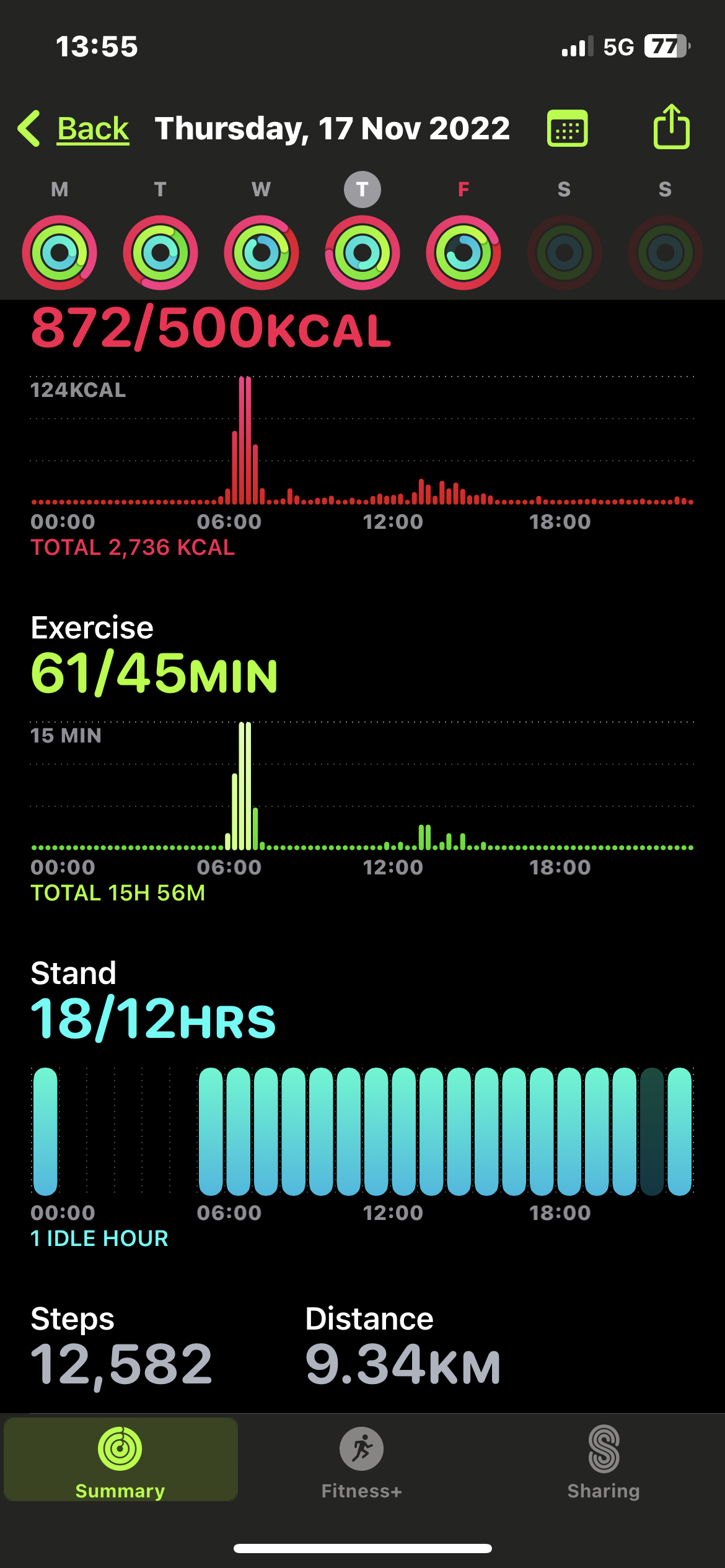This screenshot has width=725, height=1568.
Task: Select Sunday's activity rings
Action: (665, 252)
